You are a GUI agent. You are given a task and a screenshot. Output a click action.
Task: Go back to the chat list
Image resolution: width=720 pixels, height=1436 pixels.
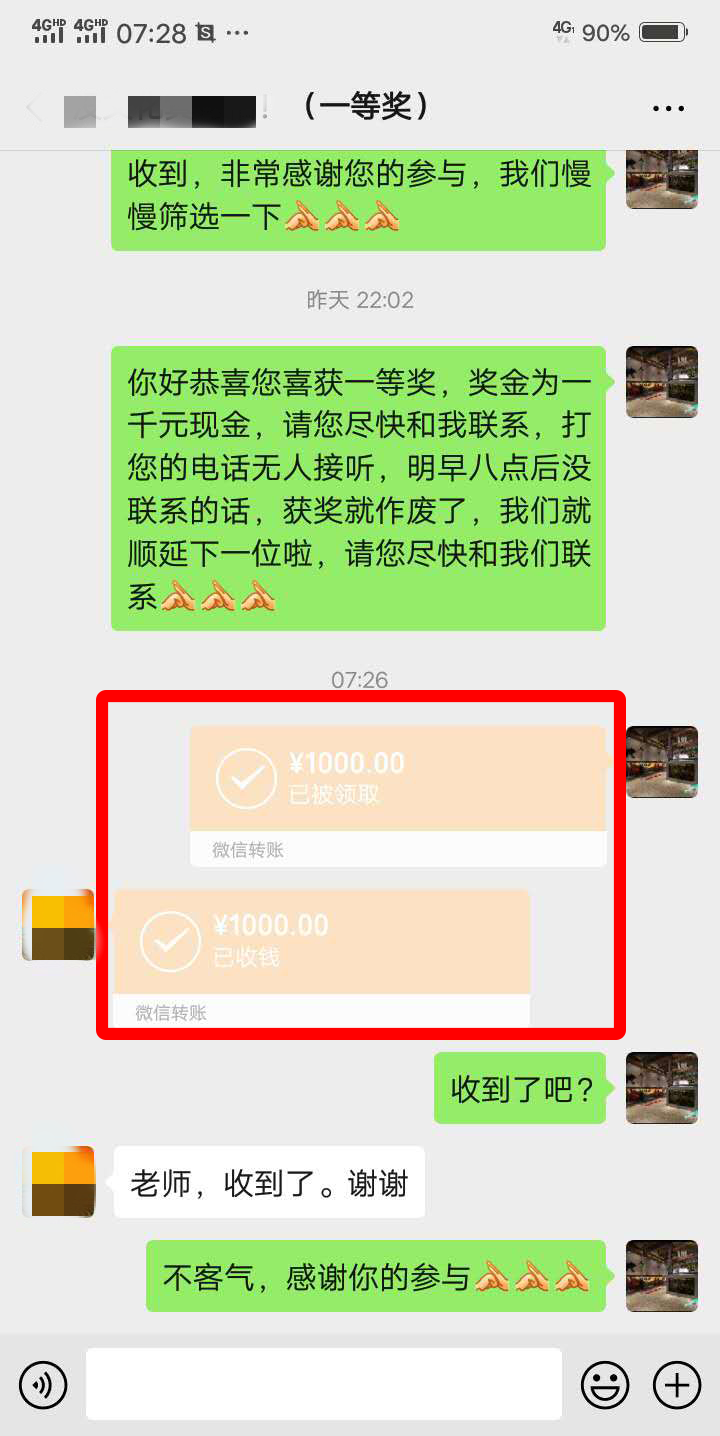point(34,109)
